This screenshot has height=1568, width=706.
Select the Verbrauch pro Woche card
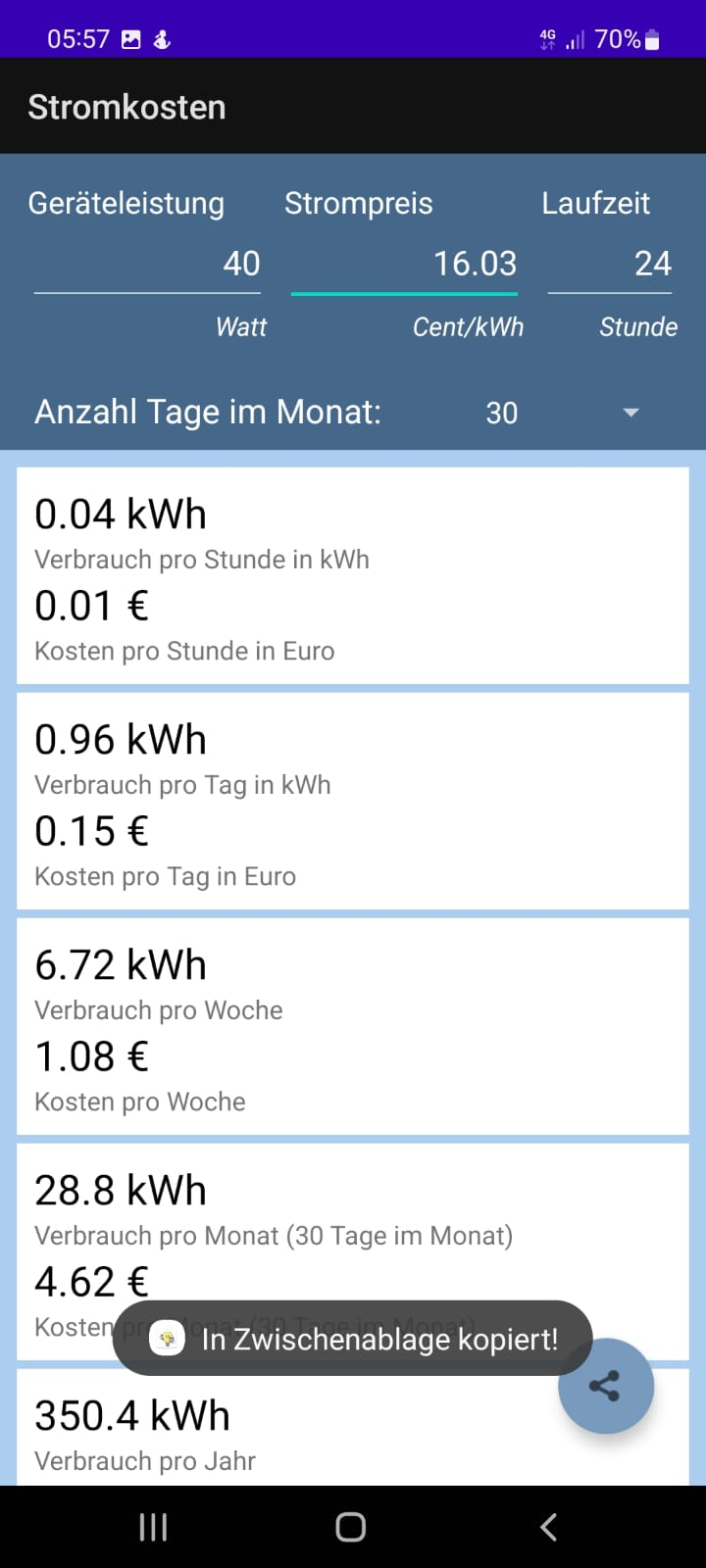tap(353, 1026)
